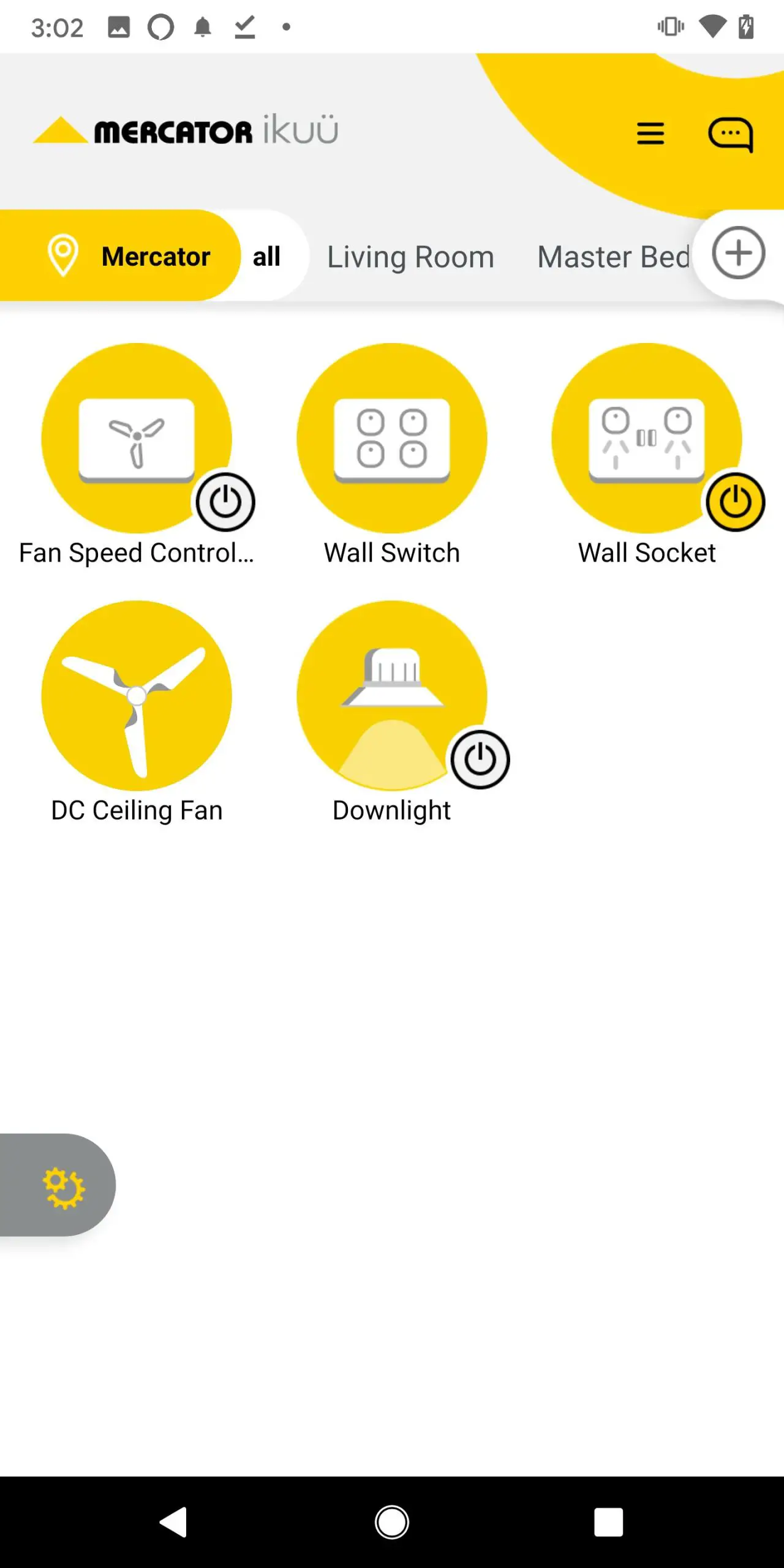Open the Fan Speed Controller device
Screen dimensions: 784x1568
(x=136, y=438)
